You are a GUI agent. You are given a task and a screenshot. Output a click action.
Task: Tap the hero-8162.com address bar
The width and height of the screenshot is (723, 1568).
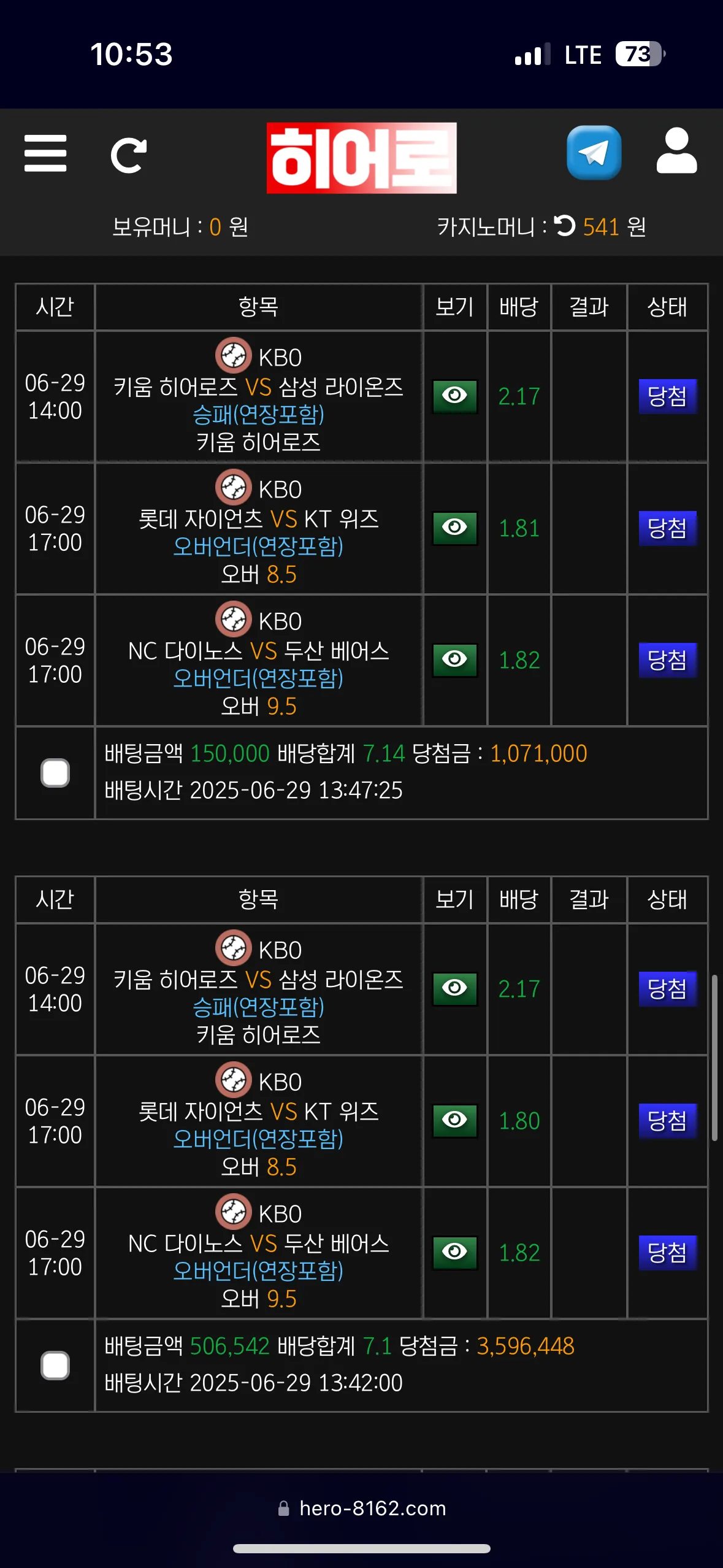(x=362, y=1508)
